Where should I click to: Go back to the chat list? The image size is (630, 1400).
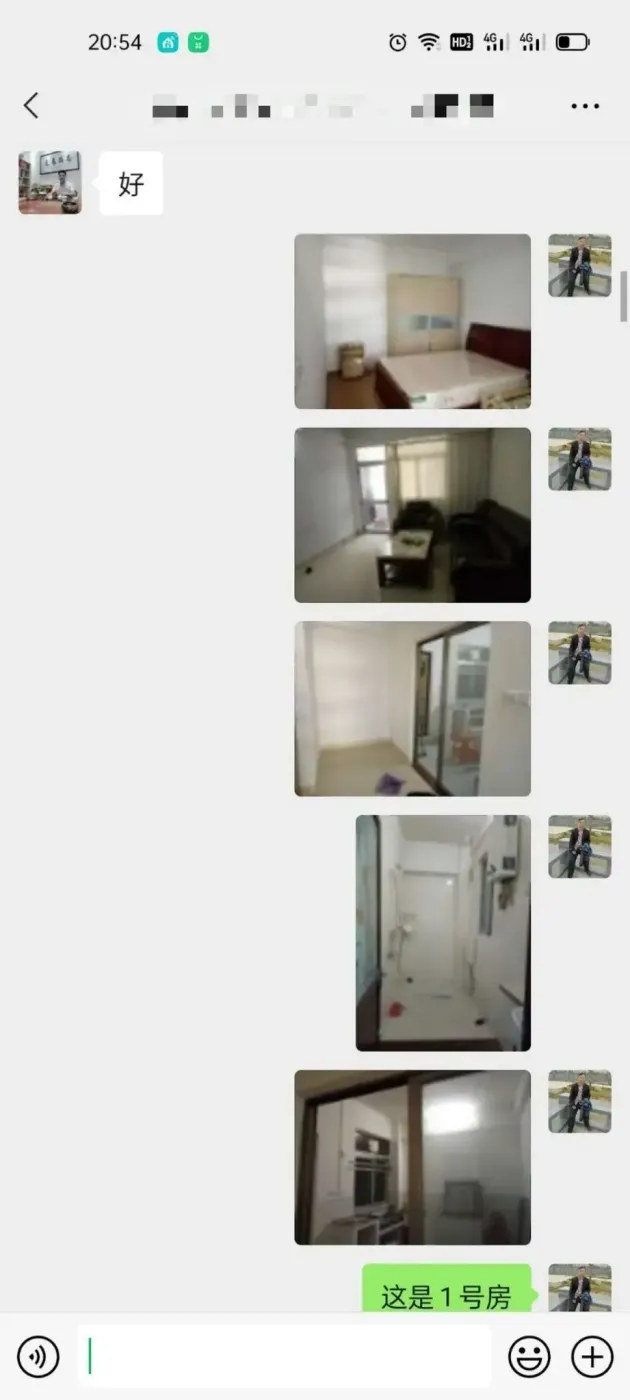pos(31,105)
